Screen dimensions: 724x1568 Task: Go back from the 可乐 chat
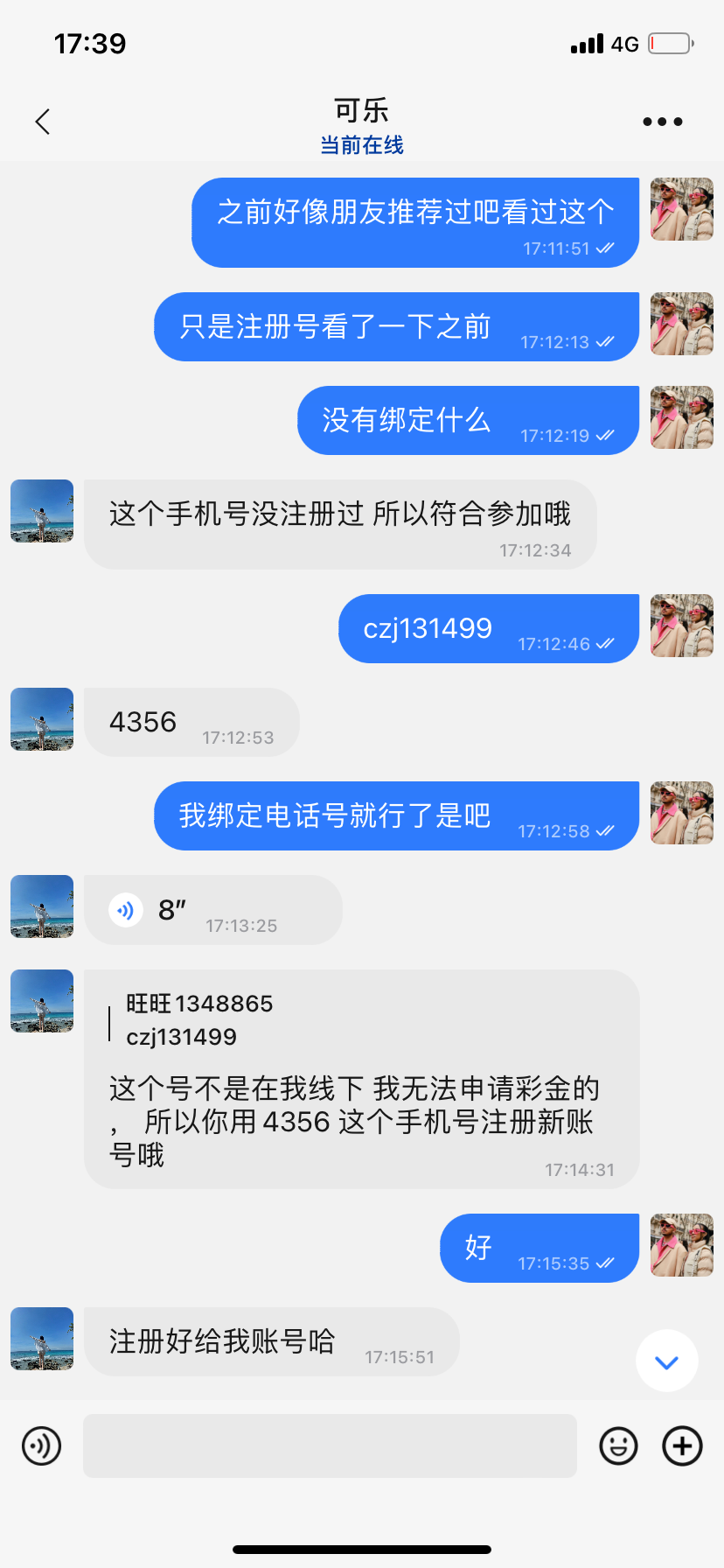(x=42, y=122)
